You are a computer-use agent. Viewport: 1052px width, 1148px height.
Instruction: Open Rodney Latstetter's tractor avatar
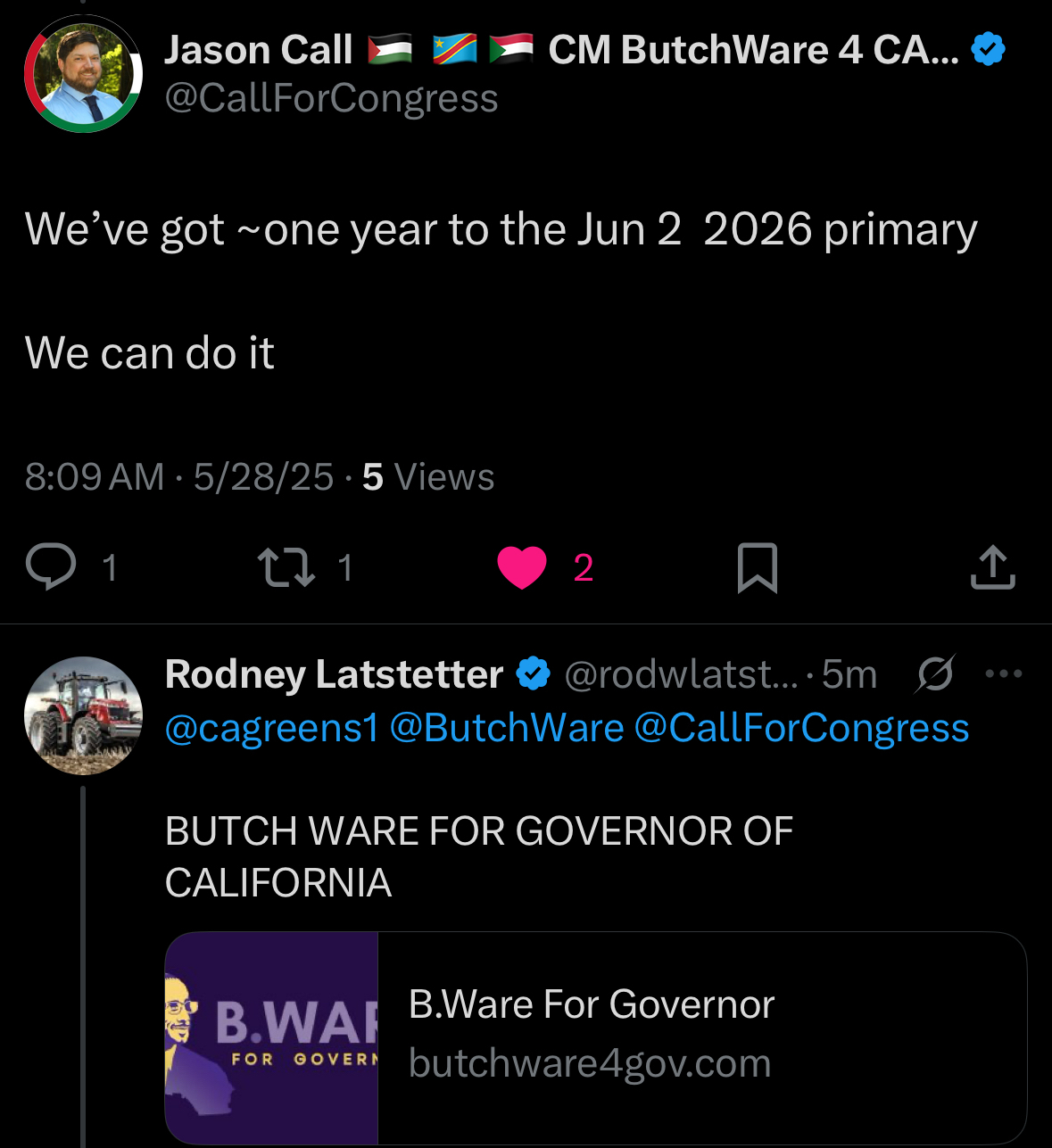pyautogui.click(x=83, y=715)
